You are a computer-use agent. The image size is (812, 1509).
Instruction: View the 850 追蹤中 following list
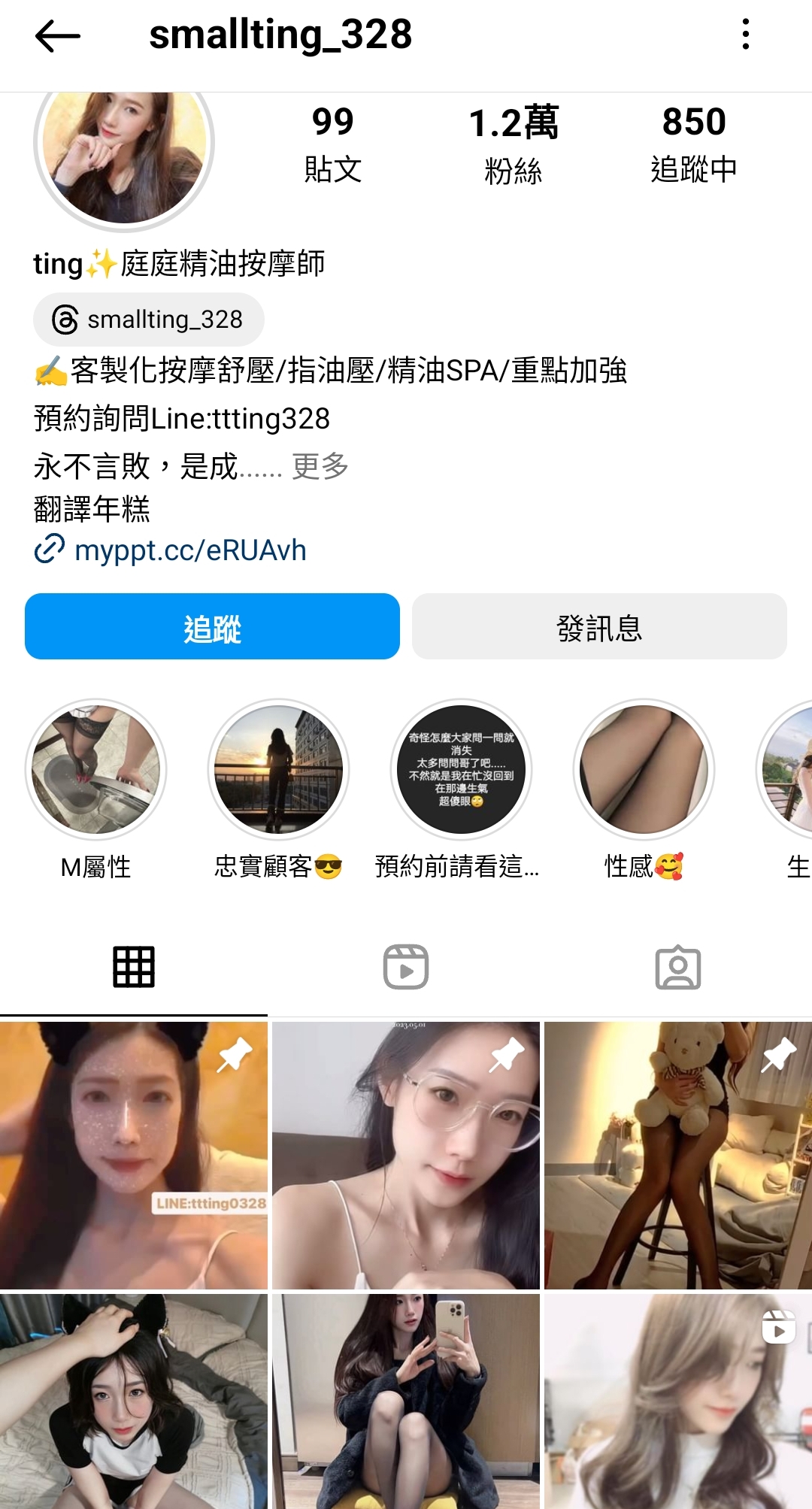tap(693, 144)
